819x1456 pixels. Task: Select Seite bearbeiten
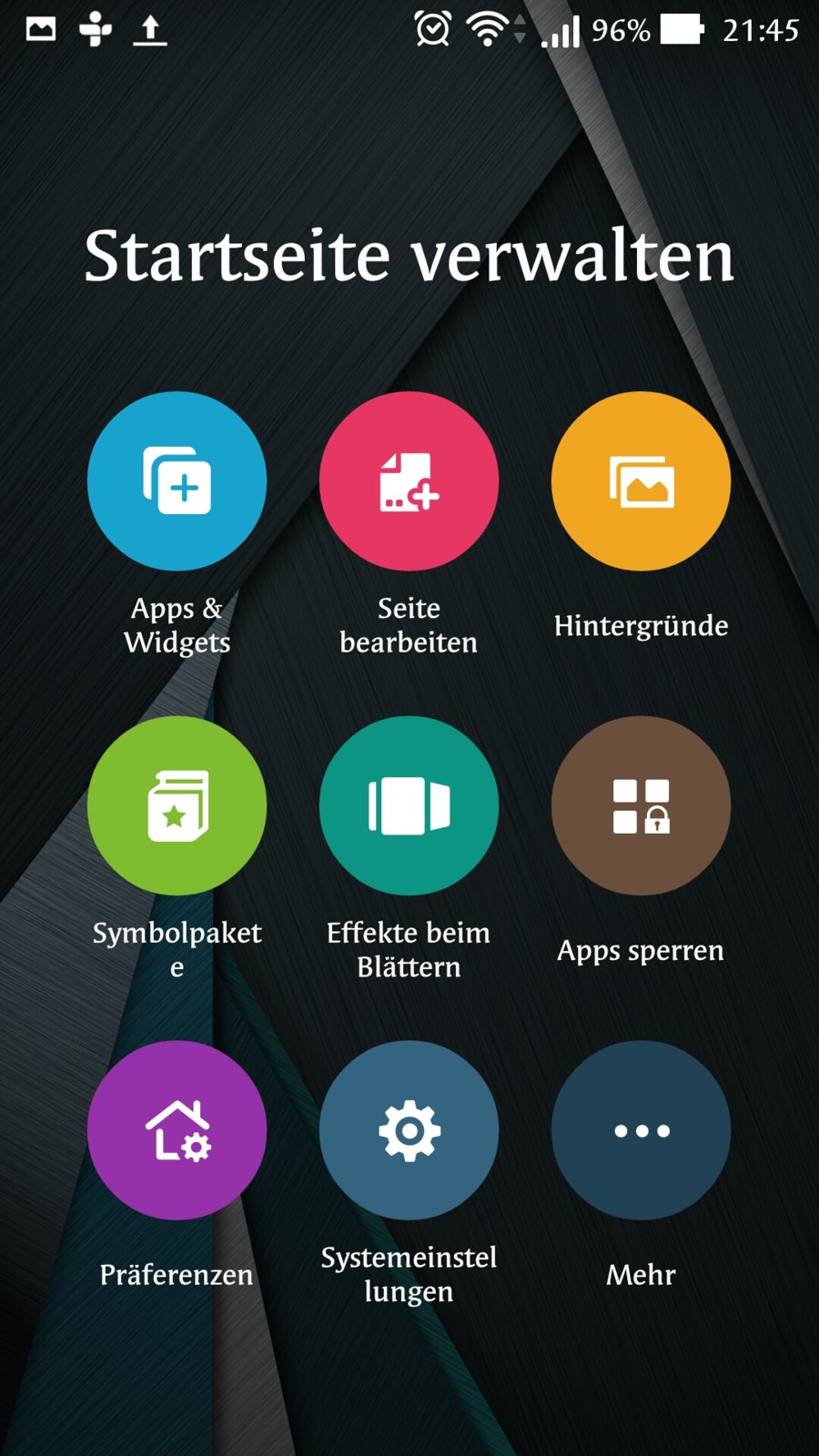click(x=409, y=481)
